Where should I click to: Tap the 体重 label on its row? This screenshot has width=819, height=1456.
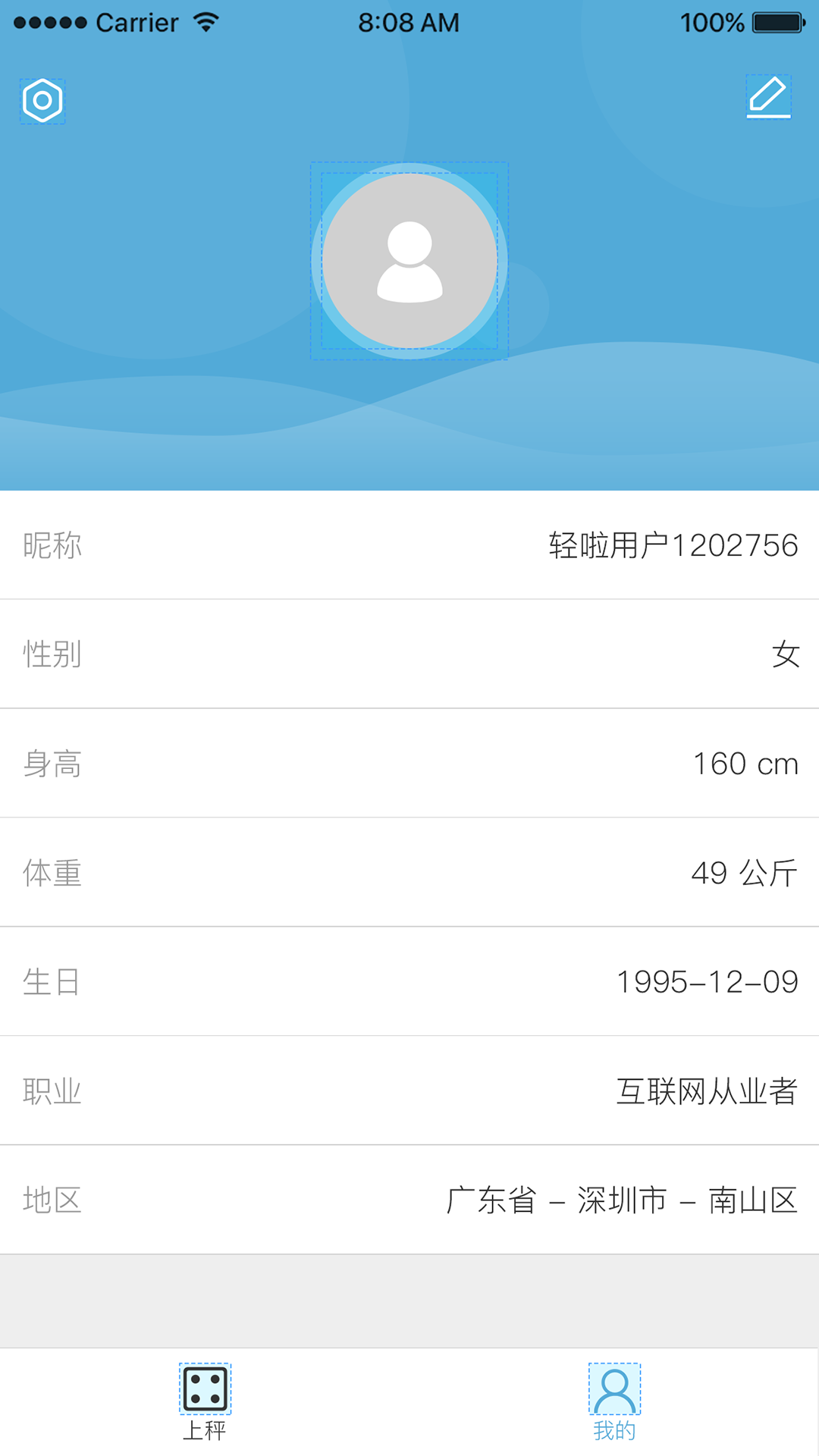[x=52, y=874]
